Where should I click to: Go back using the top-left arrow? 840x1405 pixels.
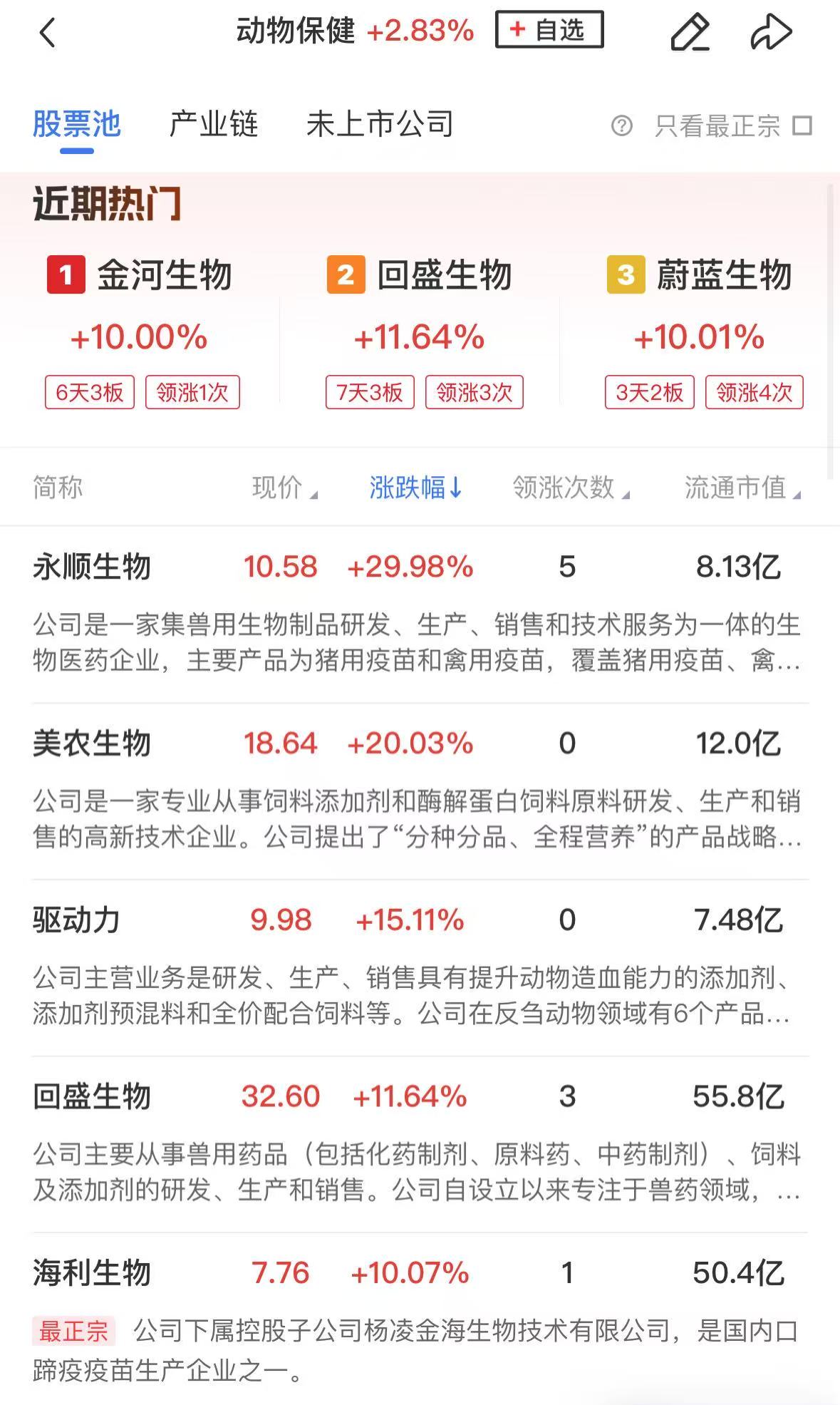[48, 33]
